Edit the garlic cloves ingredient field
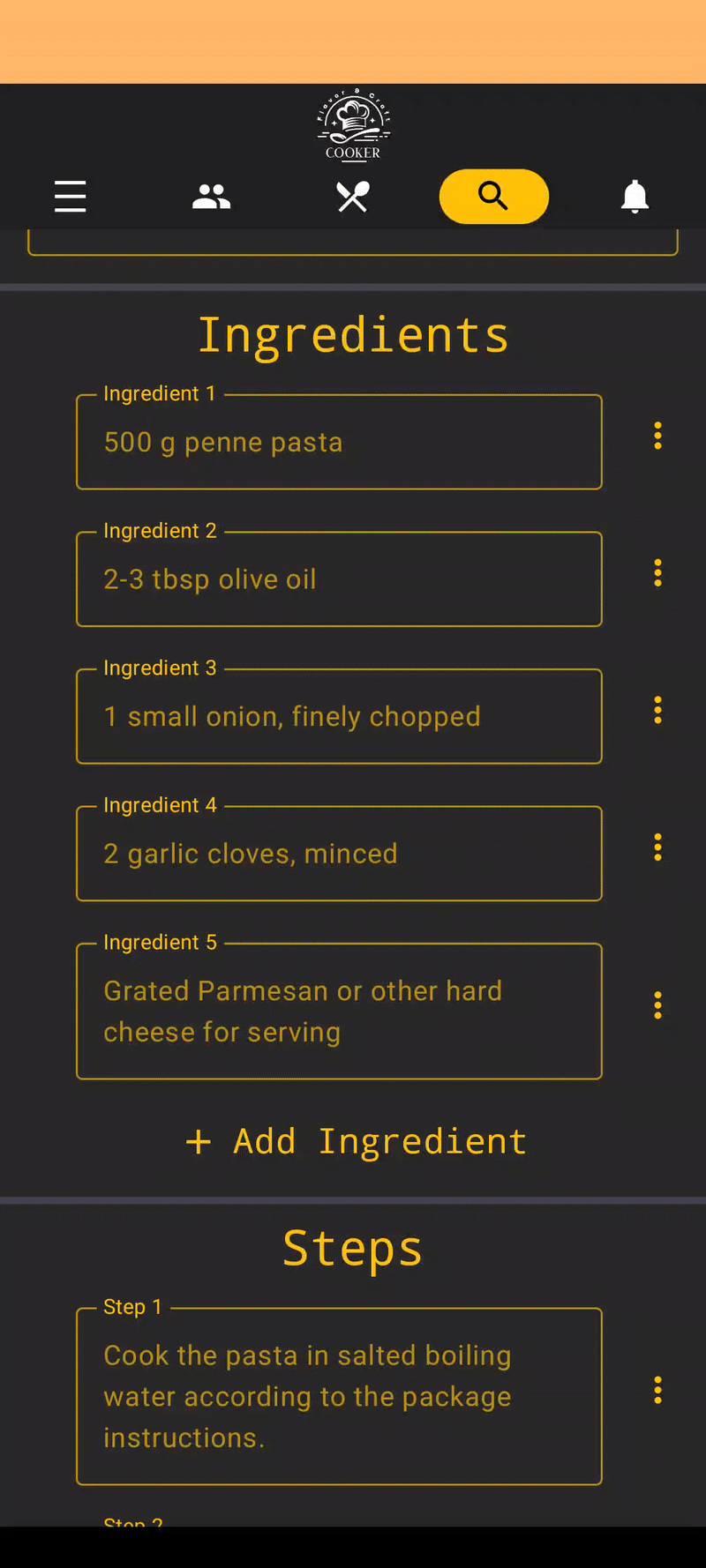Screen dimensions: 706x1568 339,854
